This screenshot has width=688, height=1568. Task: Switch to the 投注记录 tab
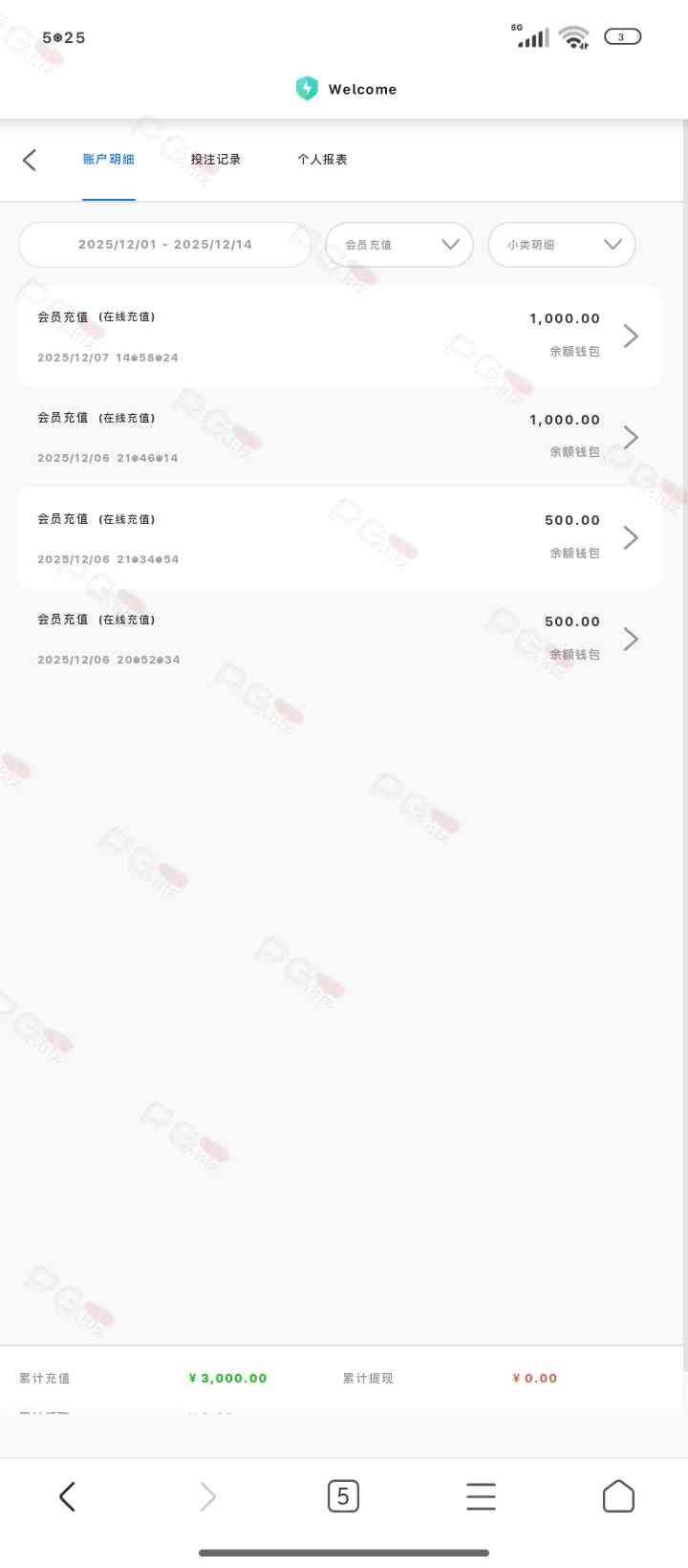[x=215, y=160]
